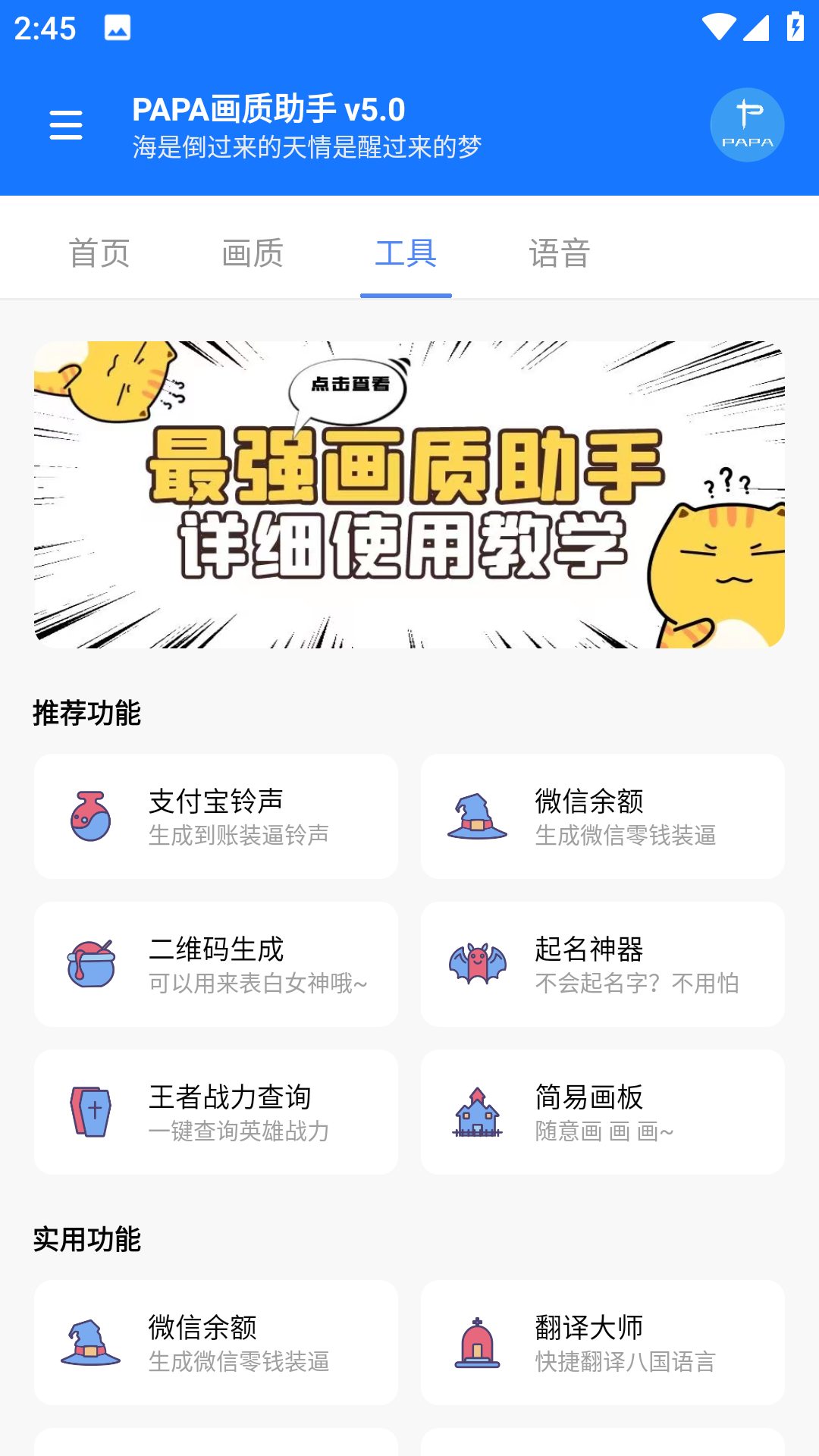Screen dimensions: 819x1456
Task: Launch 翻译大师 translator
Action: coord(603,1342)
